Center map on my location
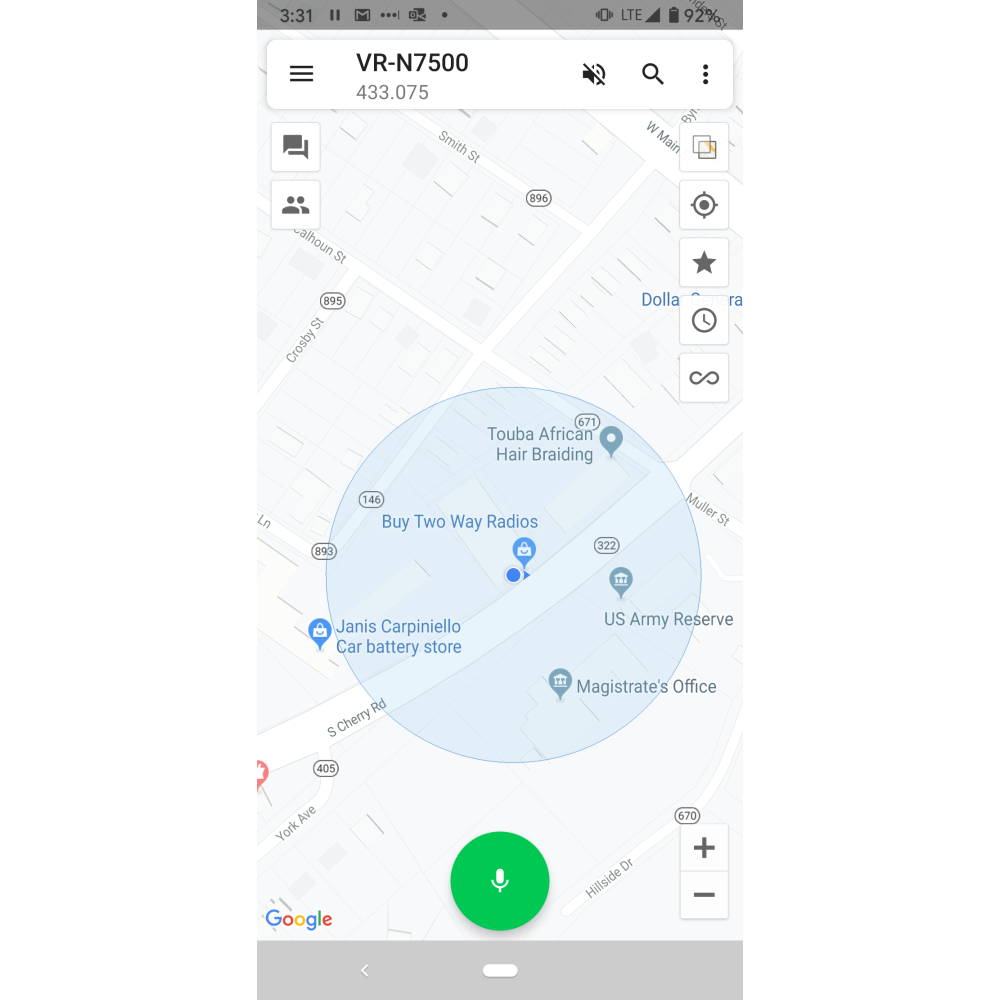The height and width of the screenshot is (1000, 1000). tap(704, 205)
